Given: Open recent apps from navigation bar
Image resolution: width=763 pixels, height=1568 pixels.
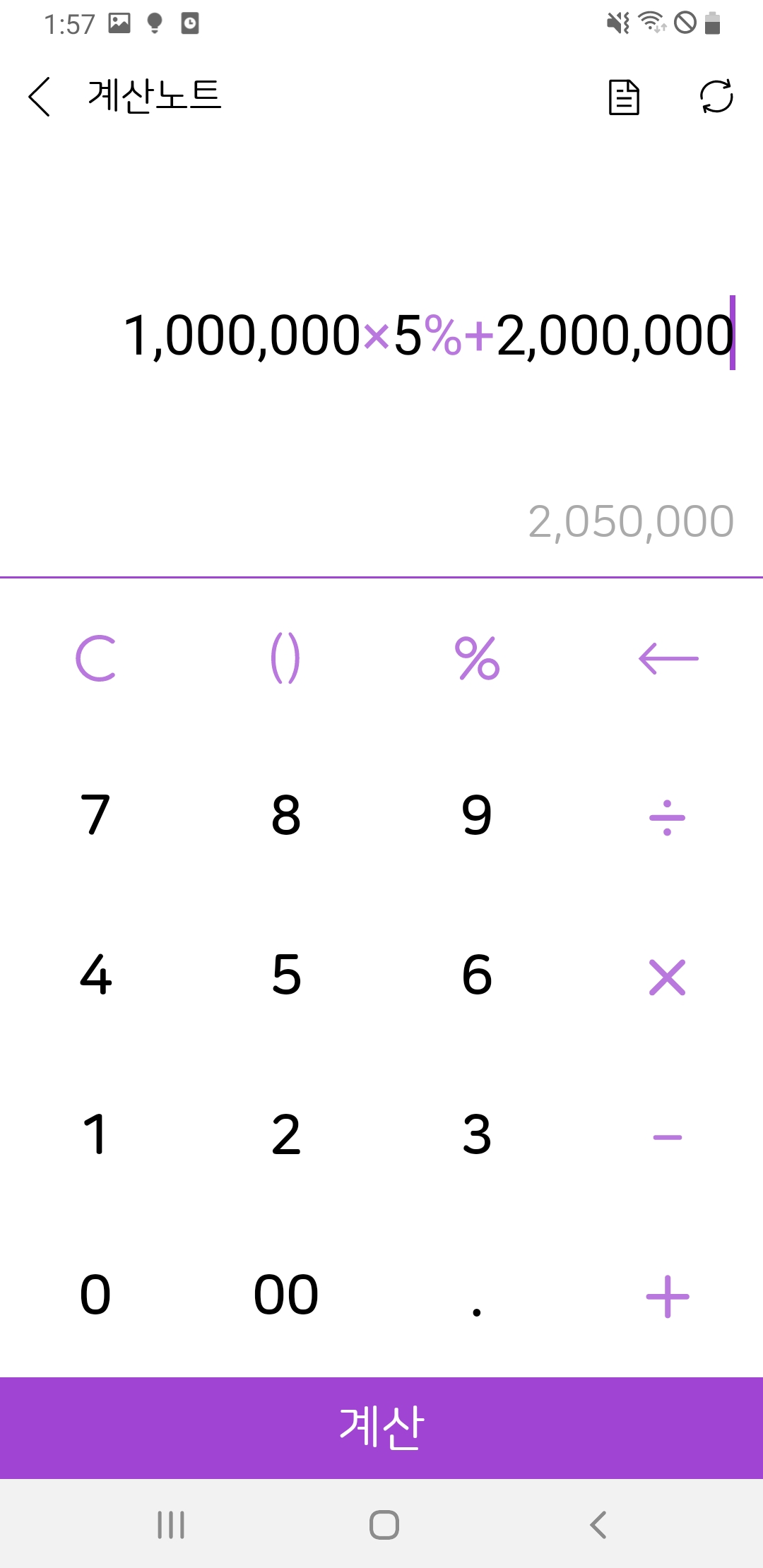Looking at the screenshot, I should [x=171, y=1524].
